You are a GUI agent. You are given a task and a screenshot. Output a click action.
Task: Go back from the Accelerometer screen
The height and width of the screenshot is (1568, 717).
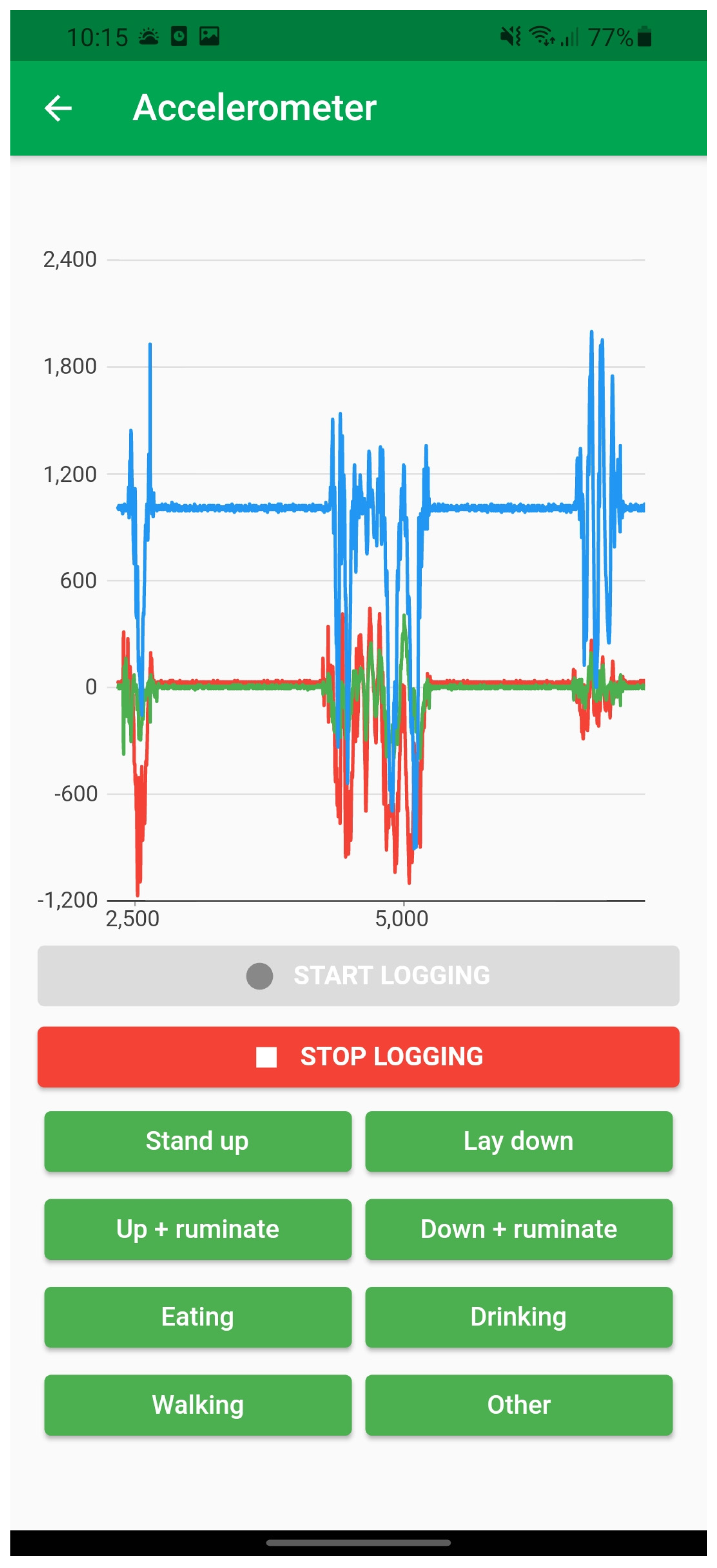59,108
